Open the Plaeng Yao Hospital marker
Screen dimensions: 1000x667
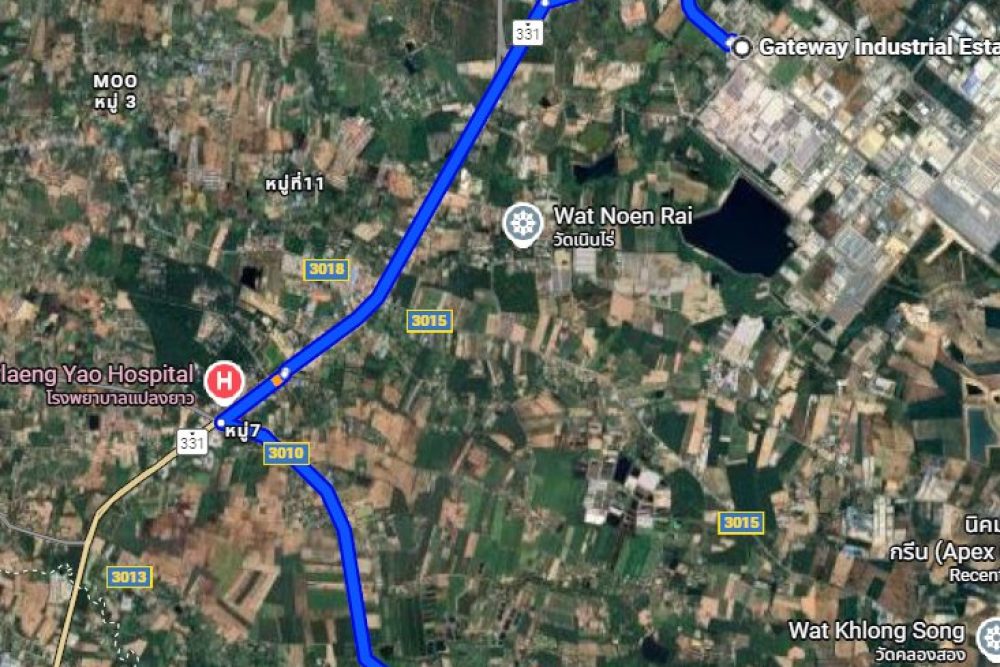click(222, 381)
